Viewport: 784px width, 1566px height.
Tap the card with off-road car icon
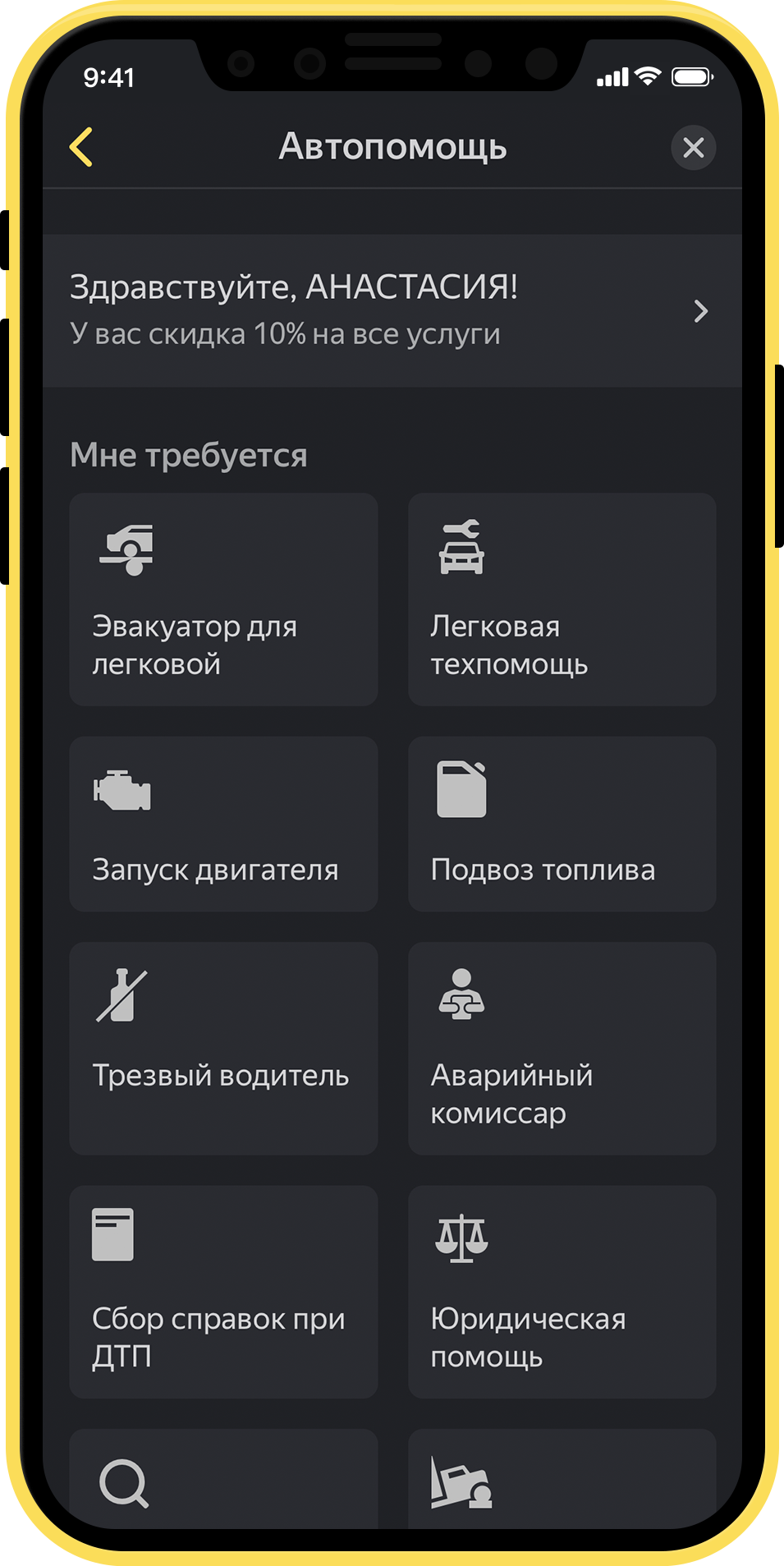coord(562,1478)
